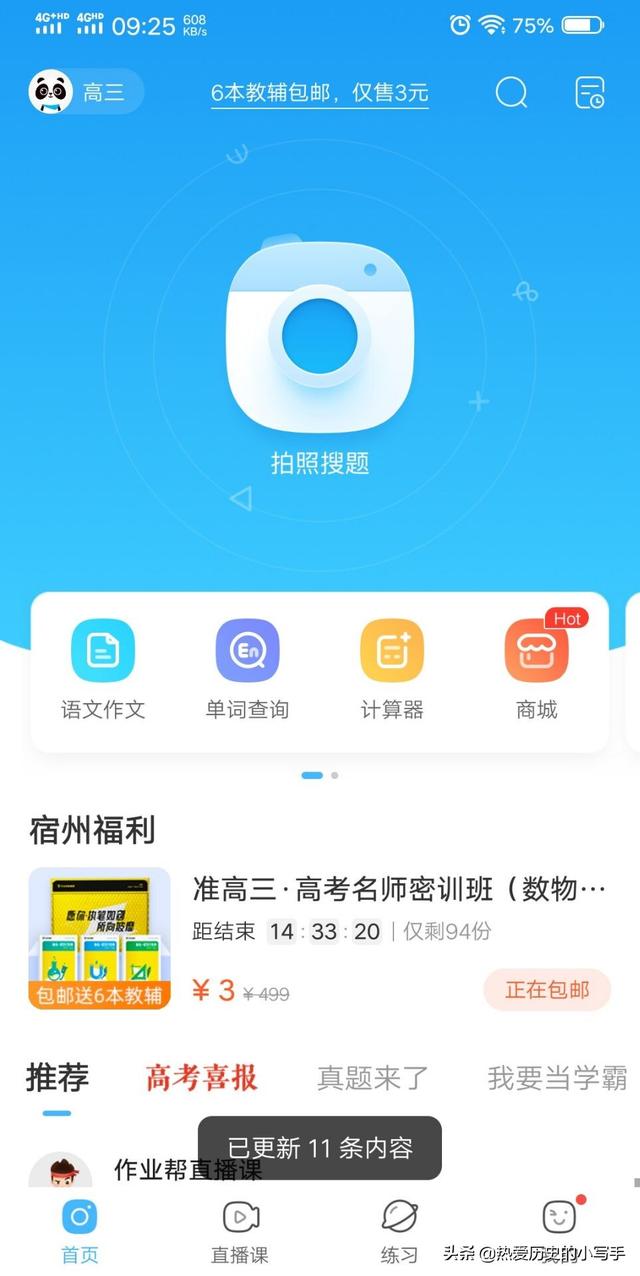Open the 准高三·高考名师密训班 course card
The width and height of the screenshot is (640, 1276).
click(x=398, y=888)
